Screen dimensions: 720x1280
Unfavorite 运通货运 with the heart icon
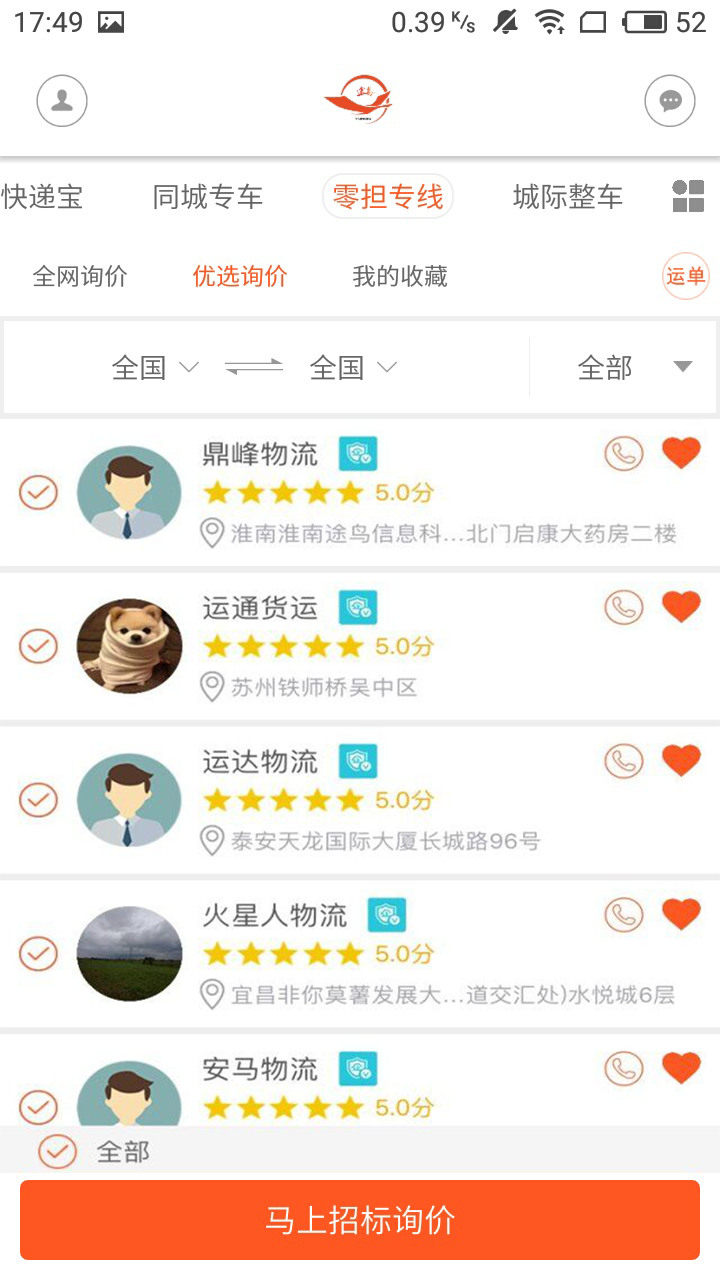pos(681,607)
